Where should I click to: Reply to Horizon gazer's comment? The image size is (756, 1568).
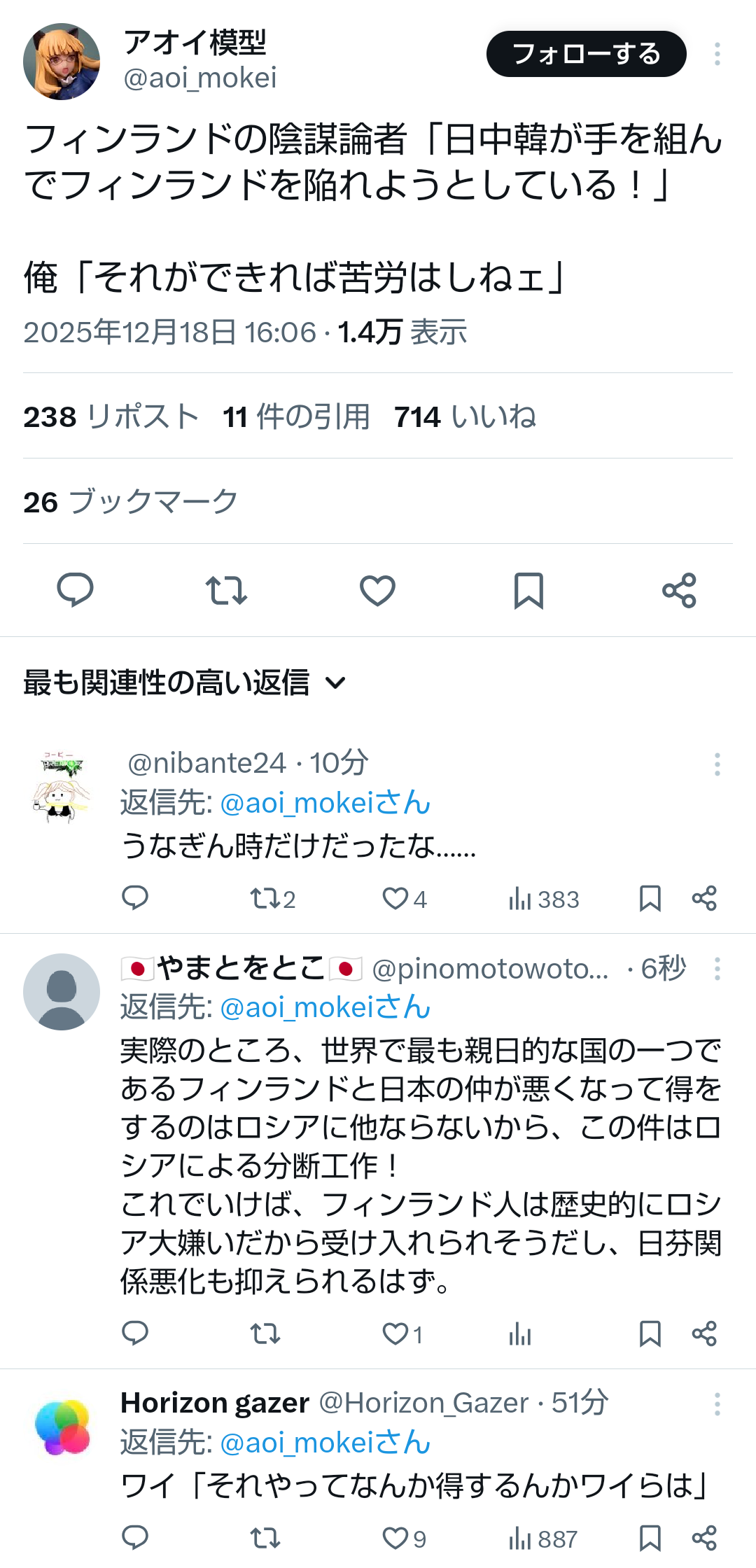pyautogui.click(x=135, y=1538)
